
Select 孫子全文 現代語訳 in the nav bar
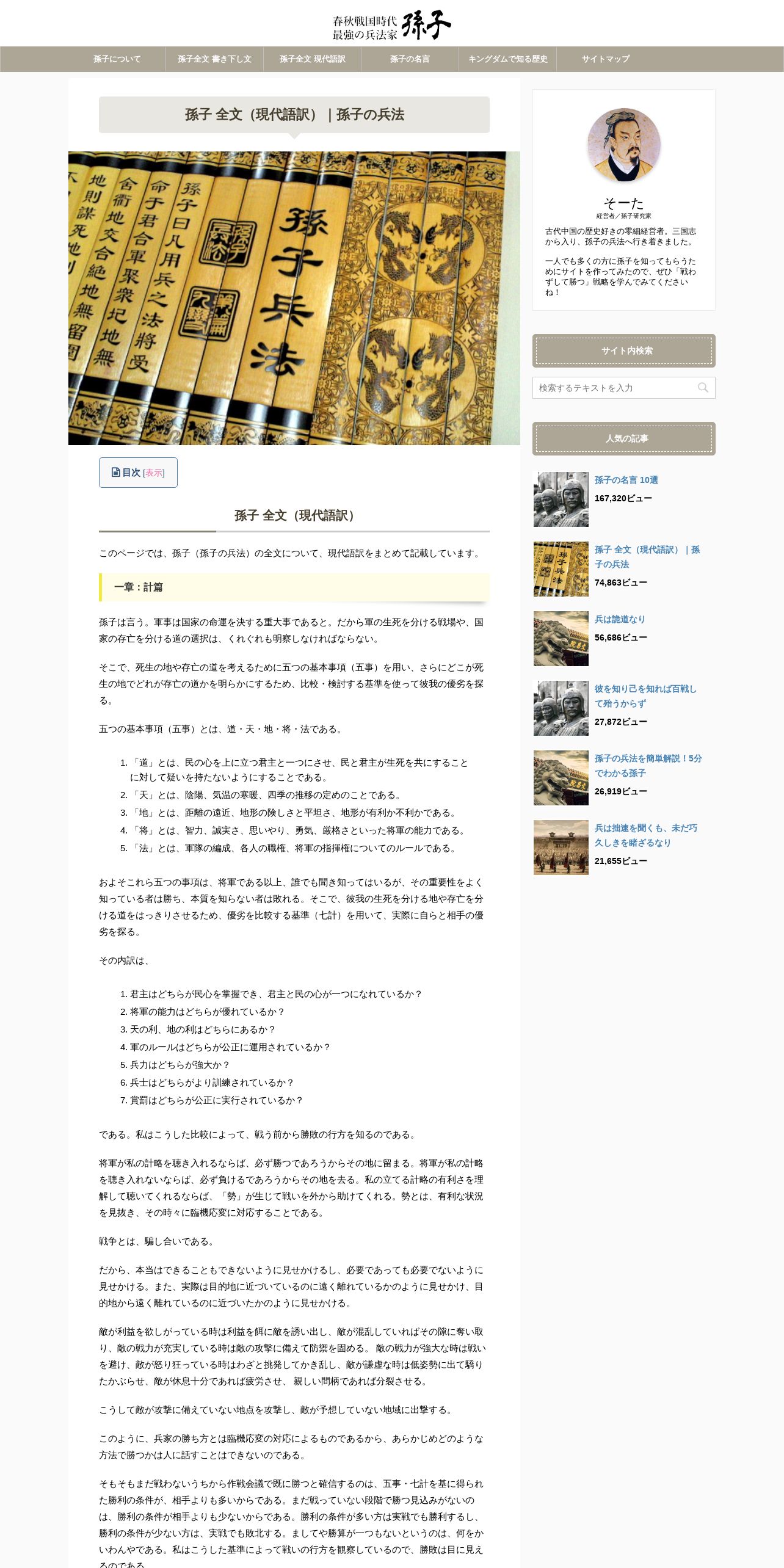coord(312,59)
